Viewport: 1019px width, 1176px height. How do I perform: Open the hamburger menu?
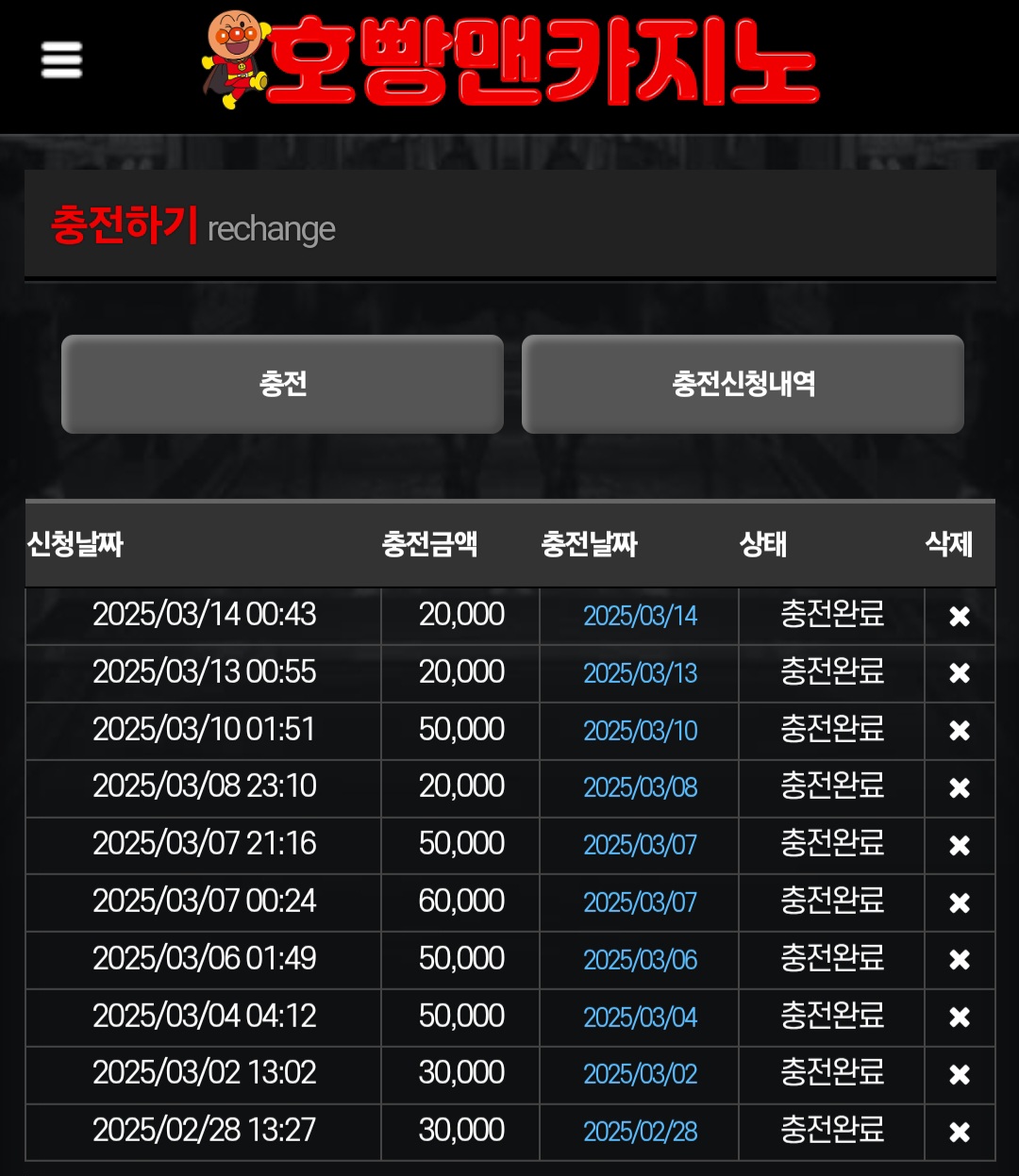pos(61,60)
